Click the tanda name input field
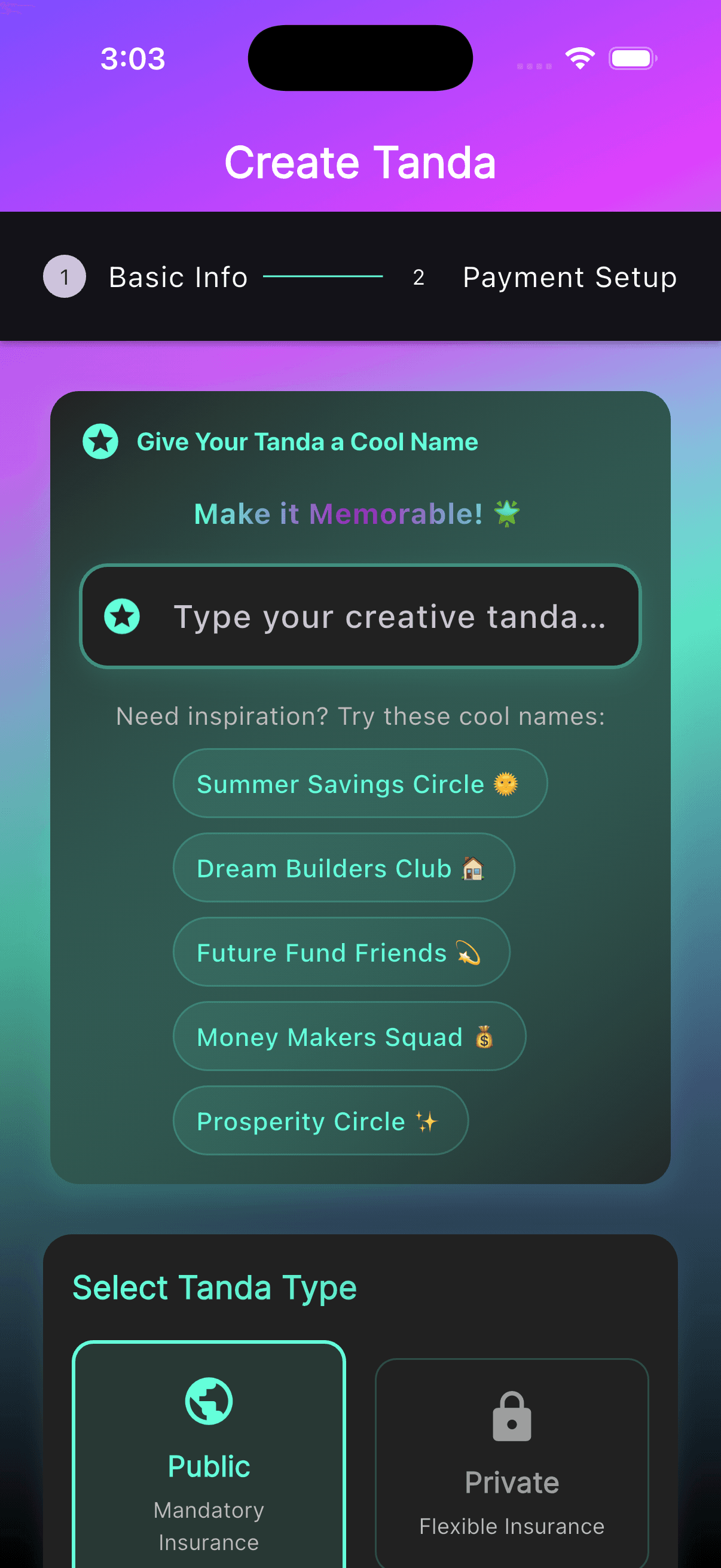This screenshot has height=1568, width=721. (x=360, y=616)
